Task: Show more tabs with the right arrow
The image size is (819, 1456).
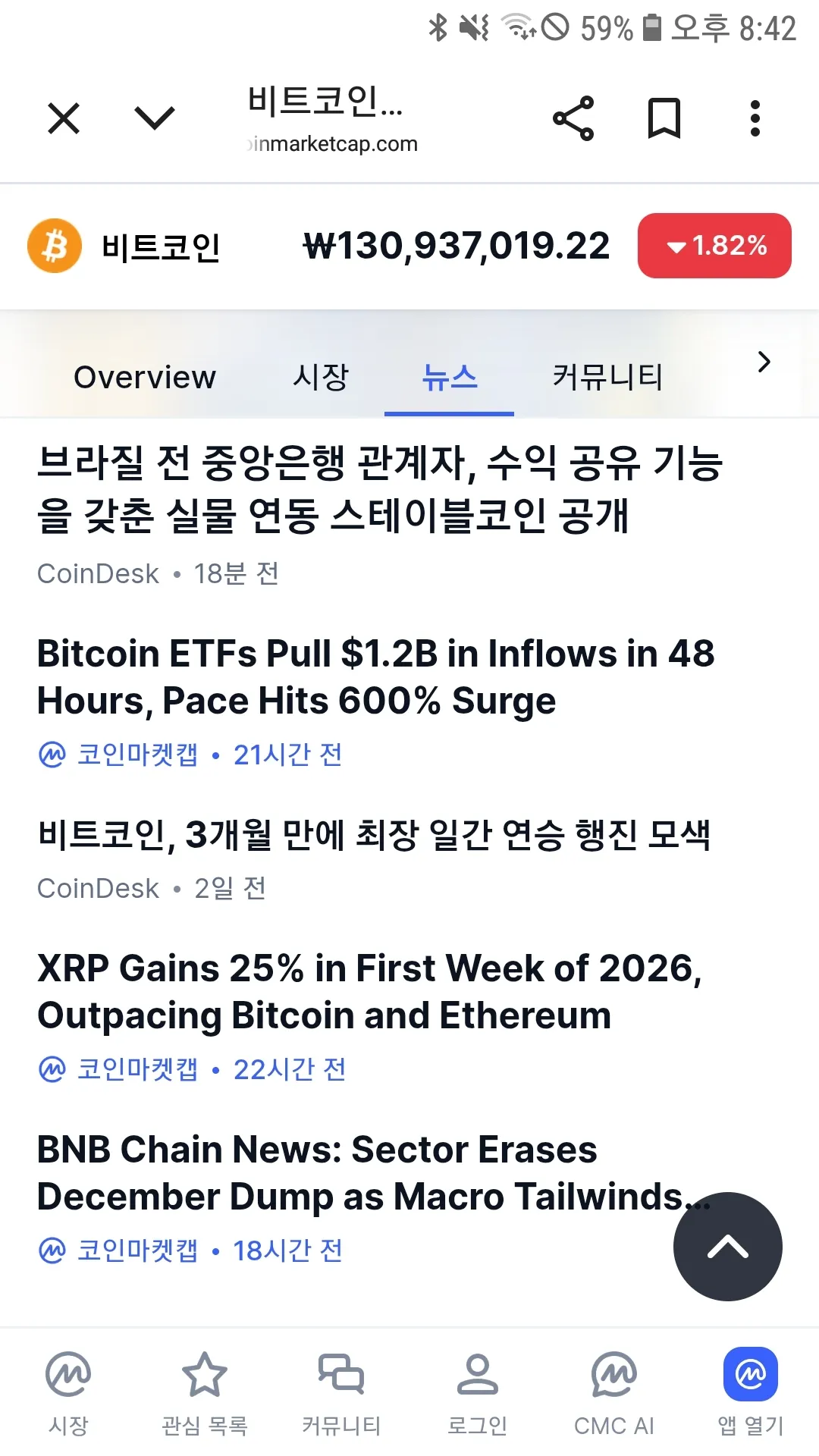Action: tap(764, 362)
